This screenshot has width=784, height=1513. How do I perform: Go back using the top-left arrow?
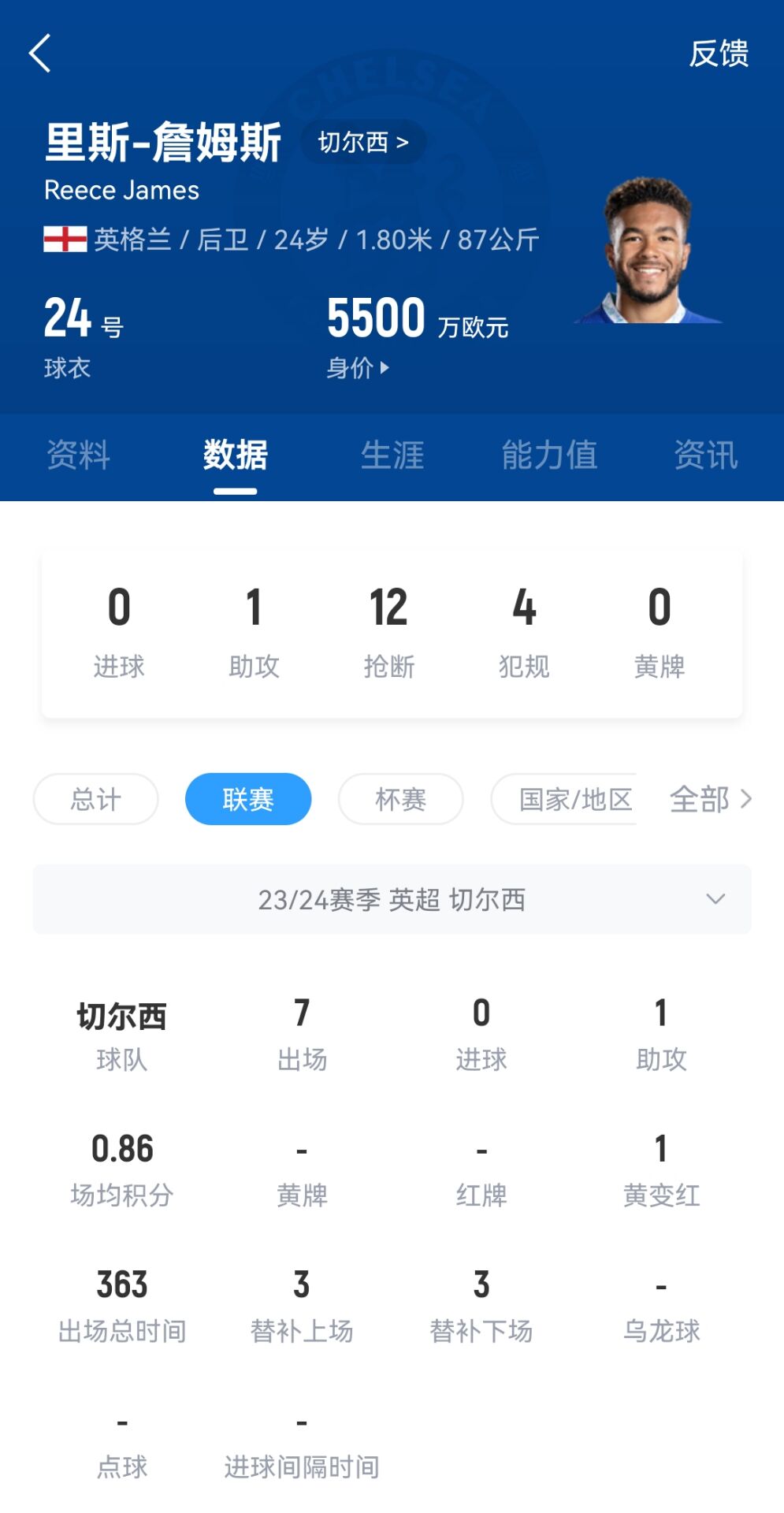pyautogui.click(x=40, y=54)
